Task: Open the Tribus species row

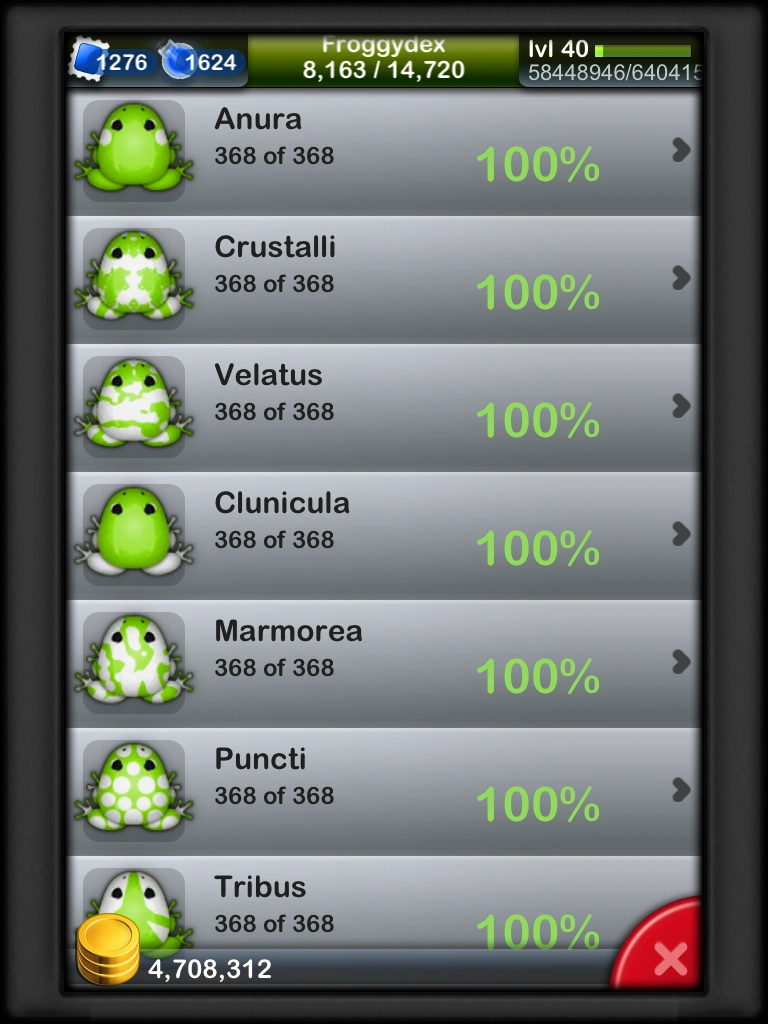Action: [x=383, y=905]
